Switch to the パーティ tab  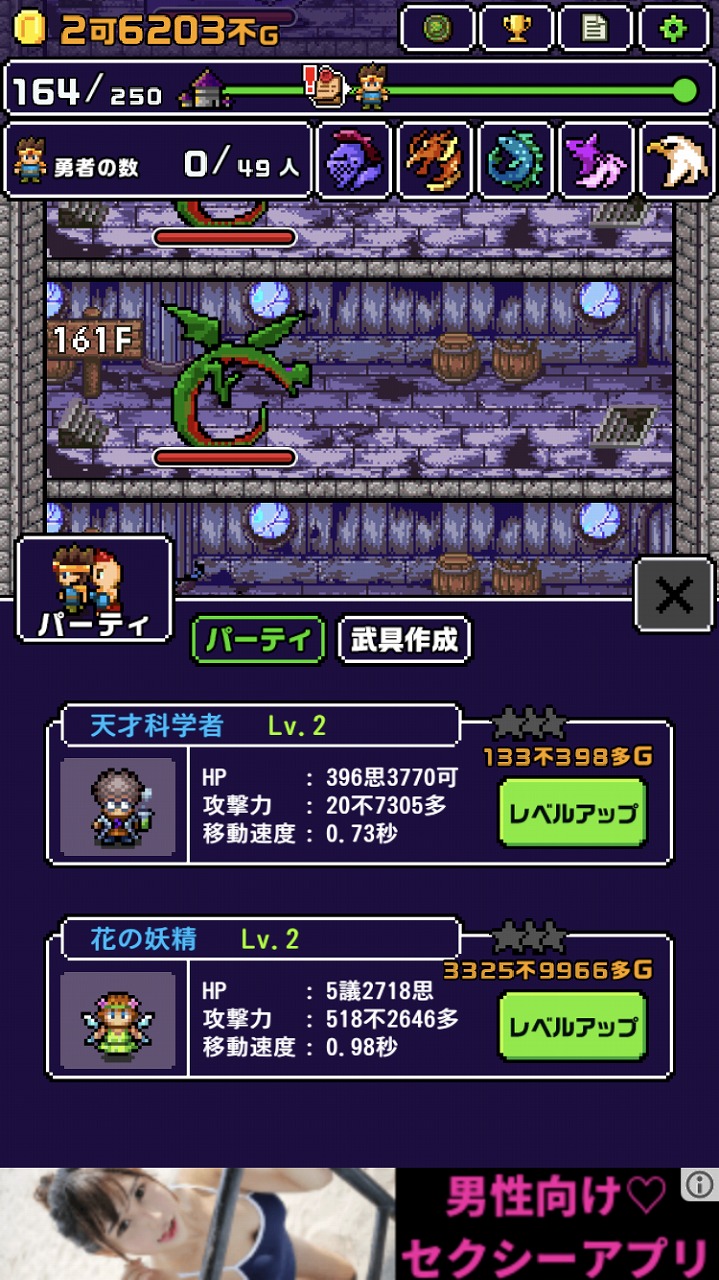259,640
